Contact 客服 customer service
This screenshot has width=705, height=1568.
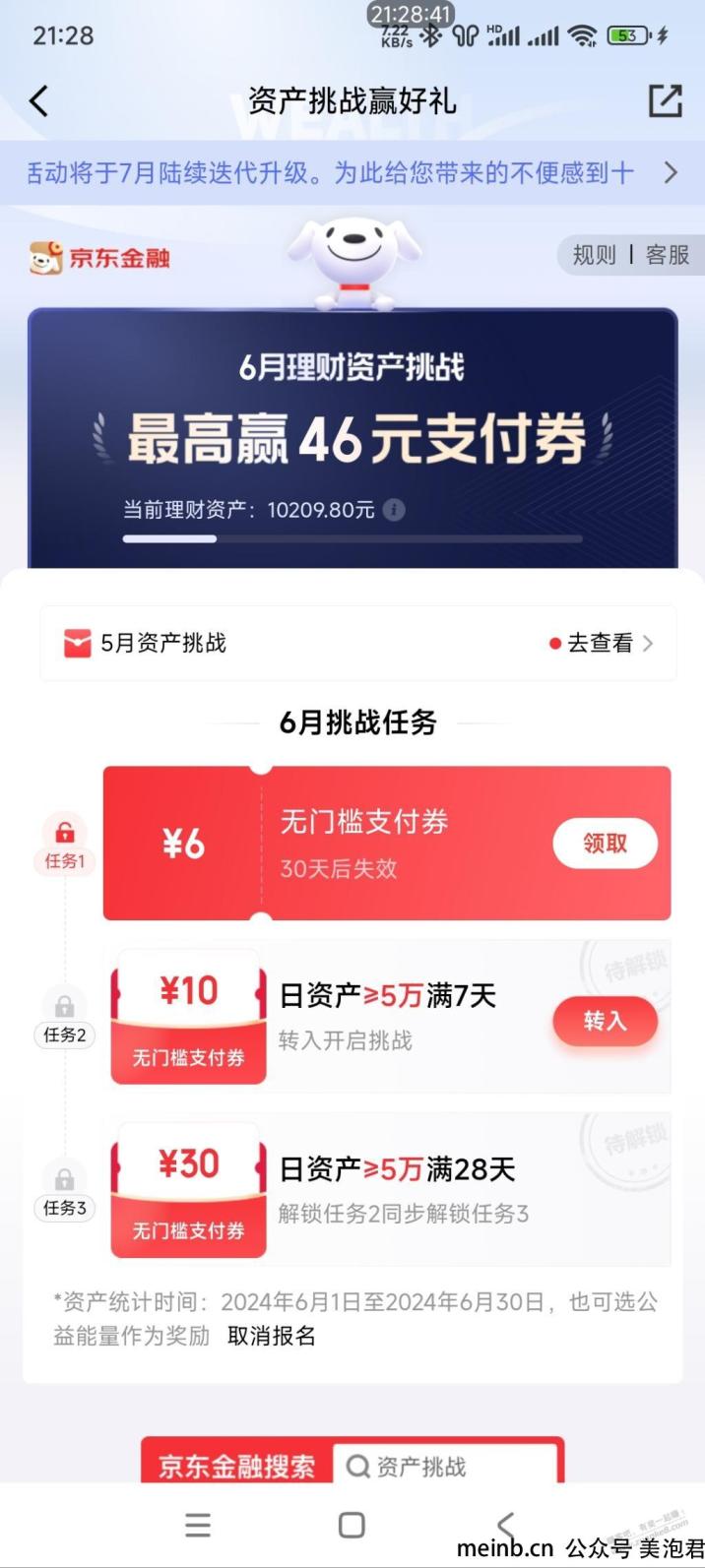point(667,255)
